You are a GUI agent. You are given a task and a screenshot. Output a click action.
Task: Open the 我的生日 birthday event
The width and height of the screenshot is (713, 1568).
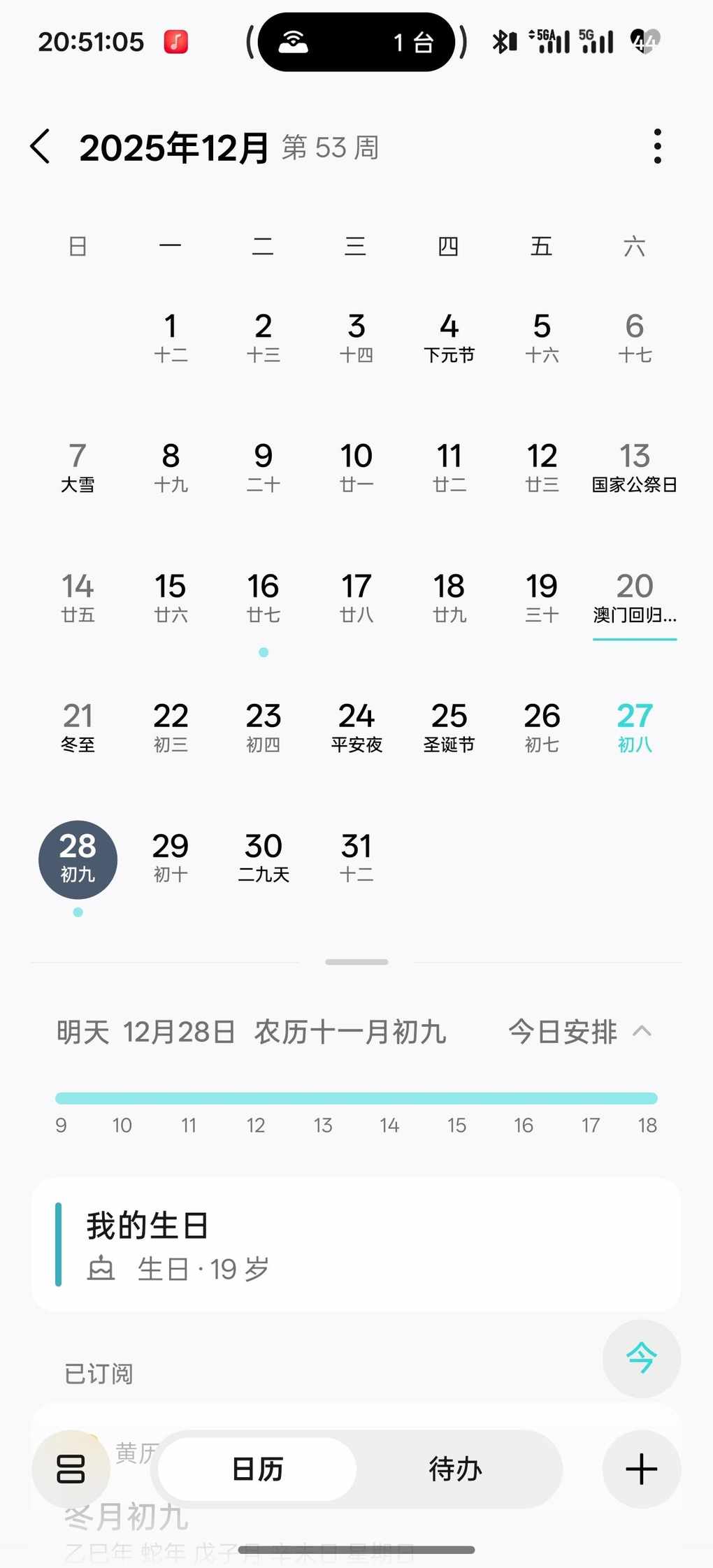tap(356, 1245)
